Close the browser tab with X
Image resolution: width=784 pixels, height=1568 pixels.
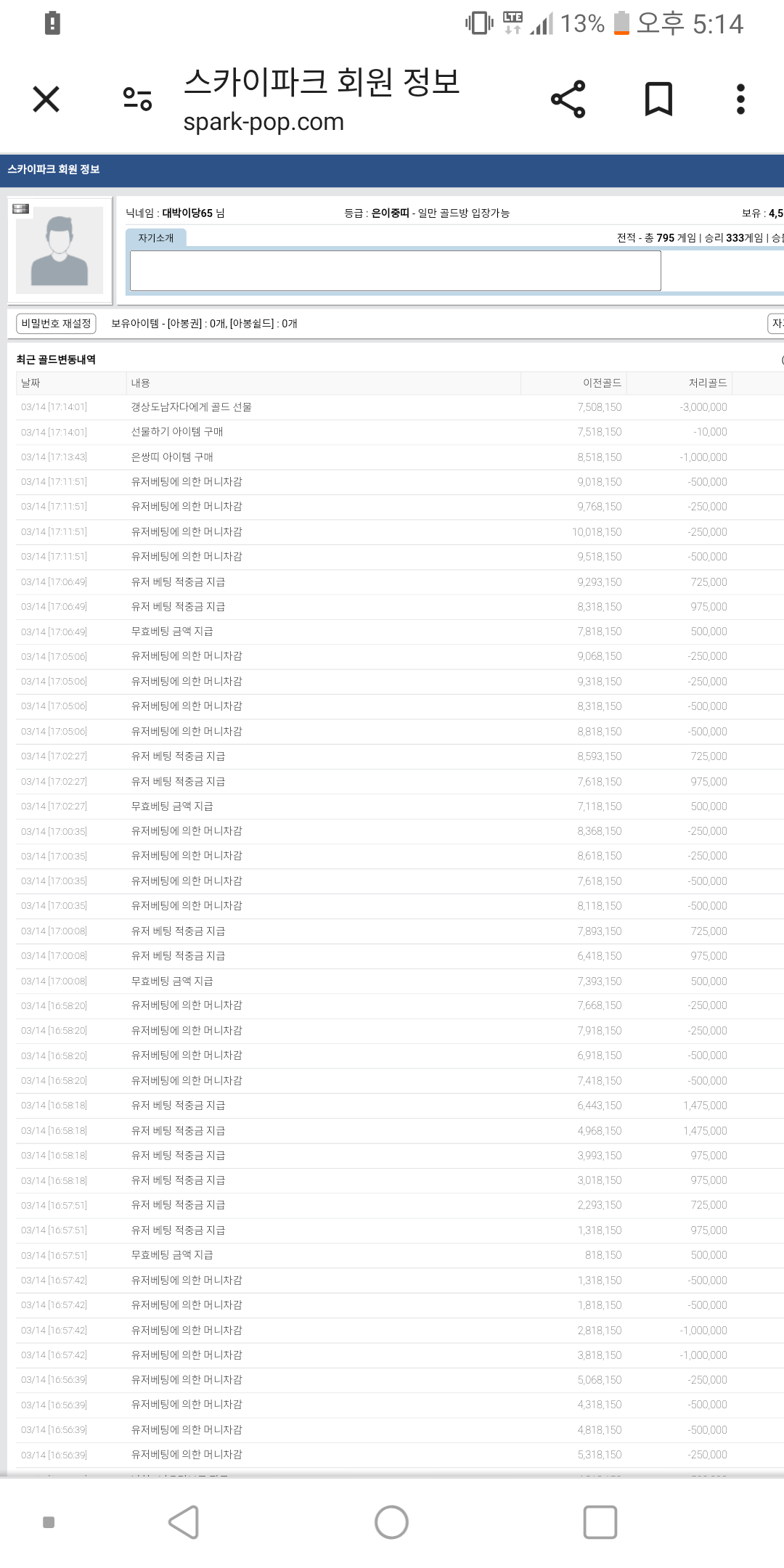point(46,99)
